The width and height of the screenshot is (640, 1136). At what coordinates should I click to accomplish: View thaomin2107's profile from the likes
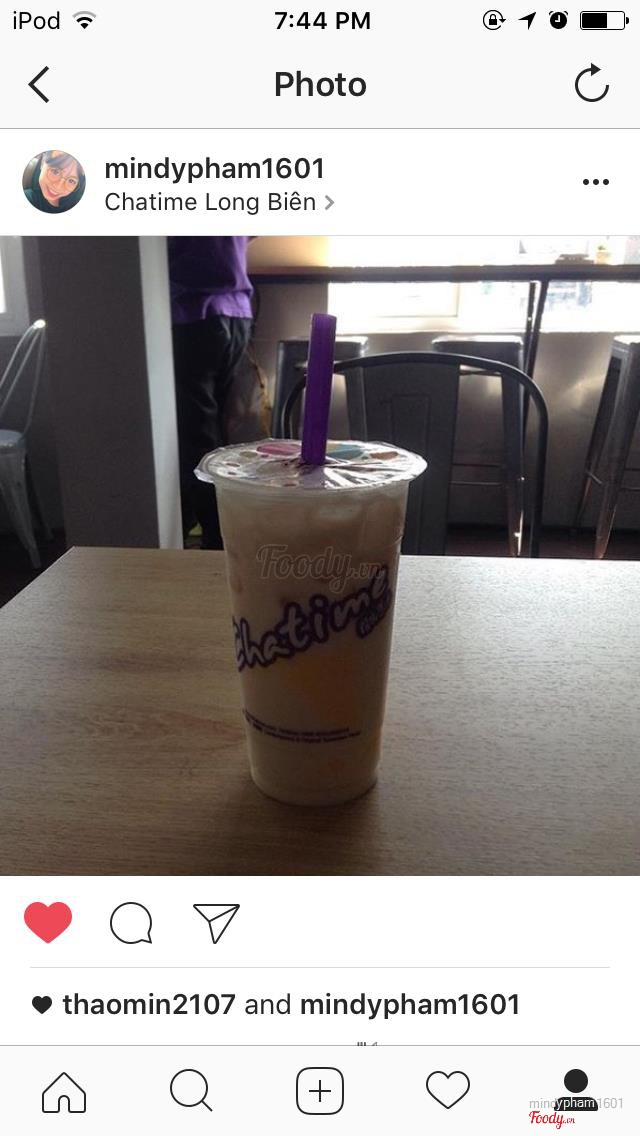(x=149, y=1004)
